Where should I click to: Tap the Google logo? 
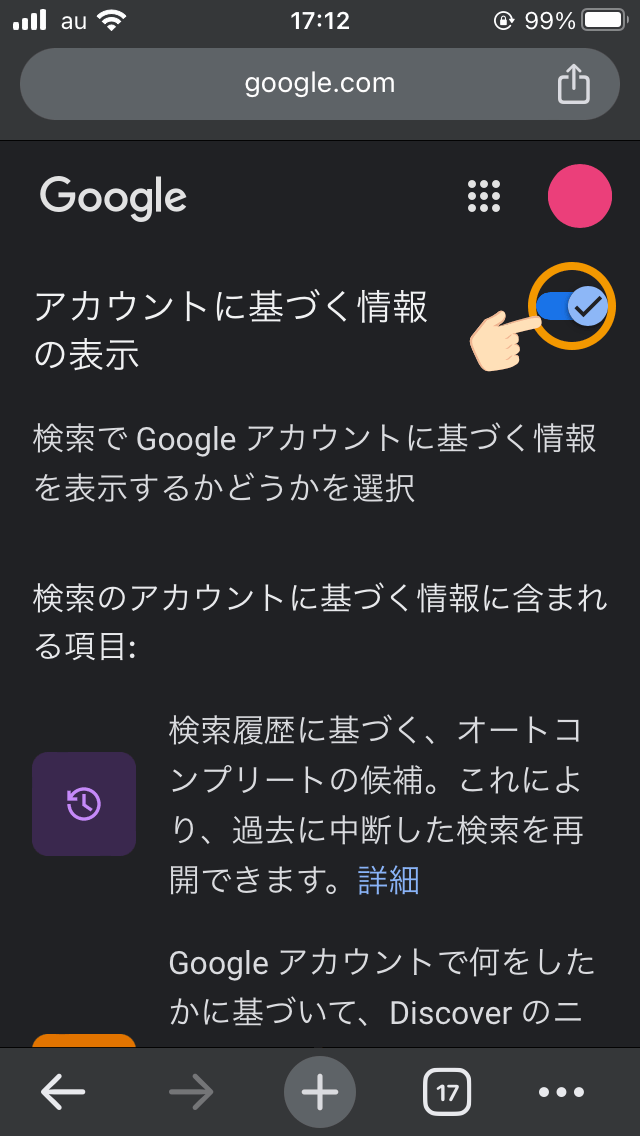point(113,198)
